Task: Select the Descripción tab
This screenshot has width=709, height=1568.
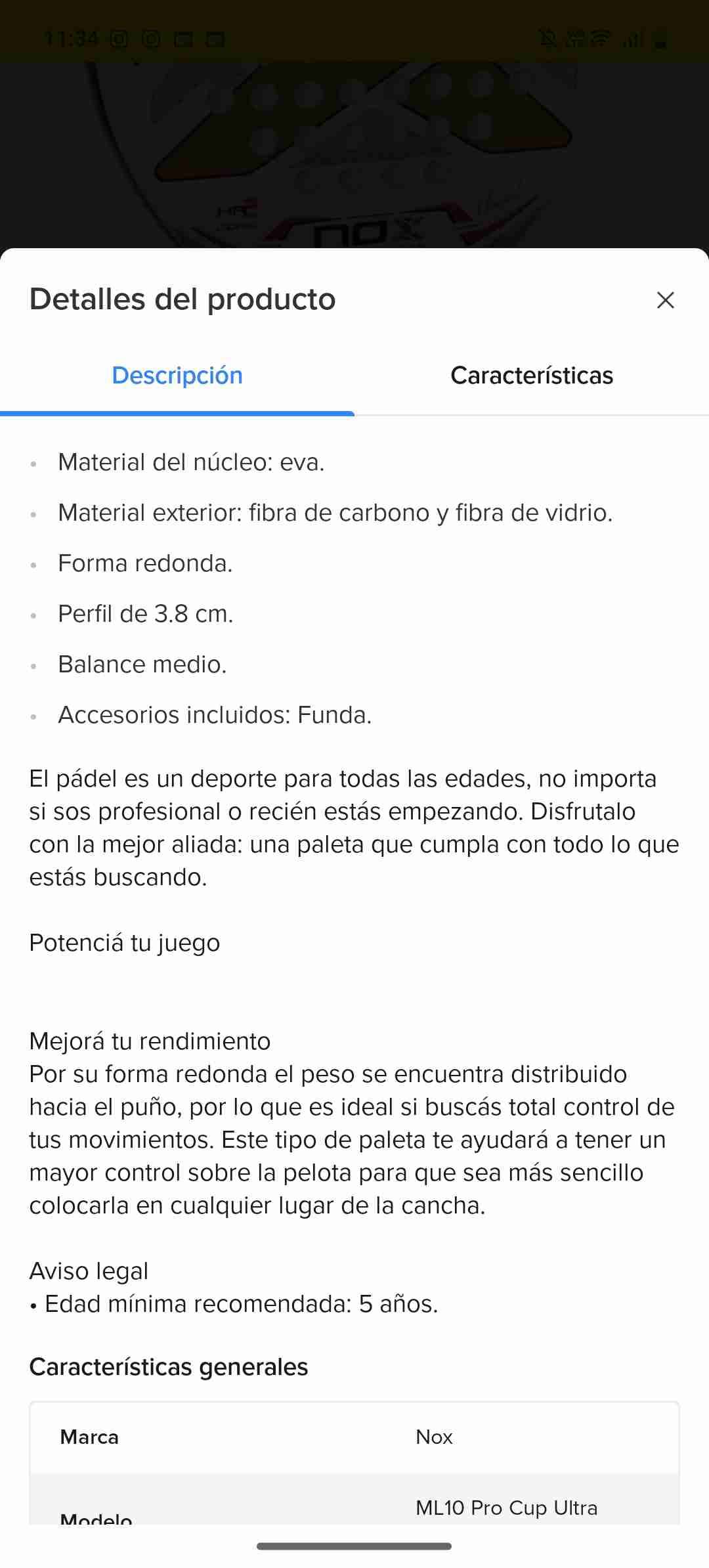Action: pos(177,376)
